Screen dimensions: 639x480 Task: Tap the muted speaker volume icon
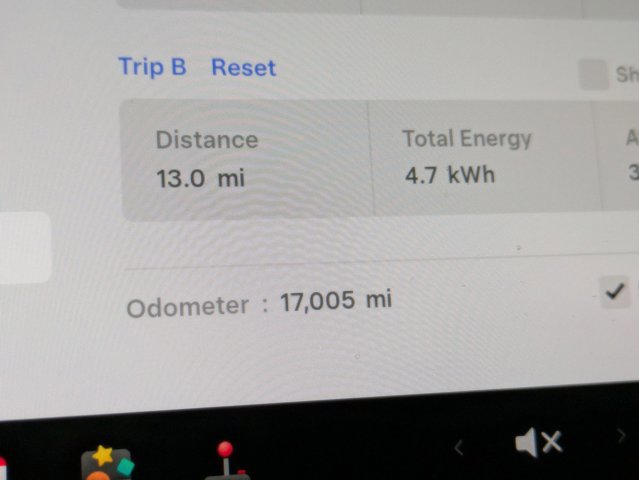(x=538, y=441)
